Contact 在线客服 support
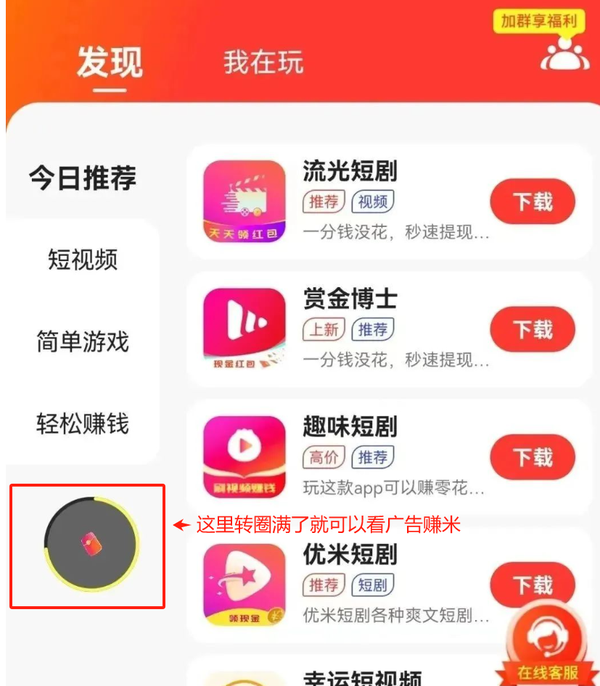Screen dimensions: 600x686 coord(548,645)
